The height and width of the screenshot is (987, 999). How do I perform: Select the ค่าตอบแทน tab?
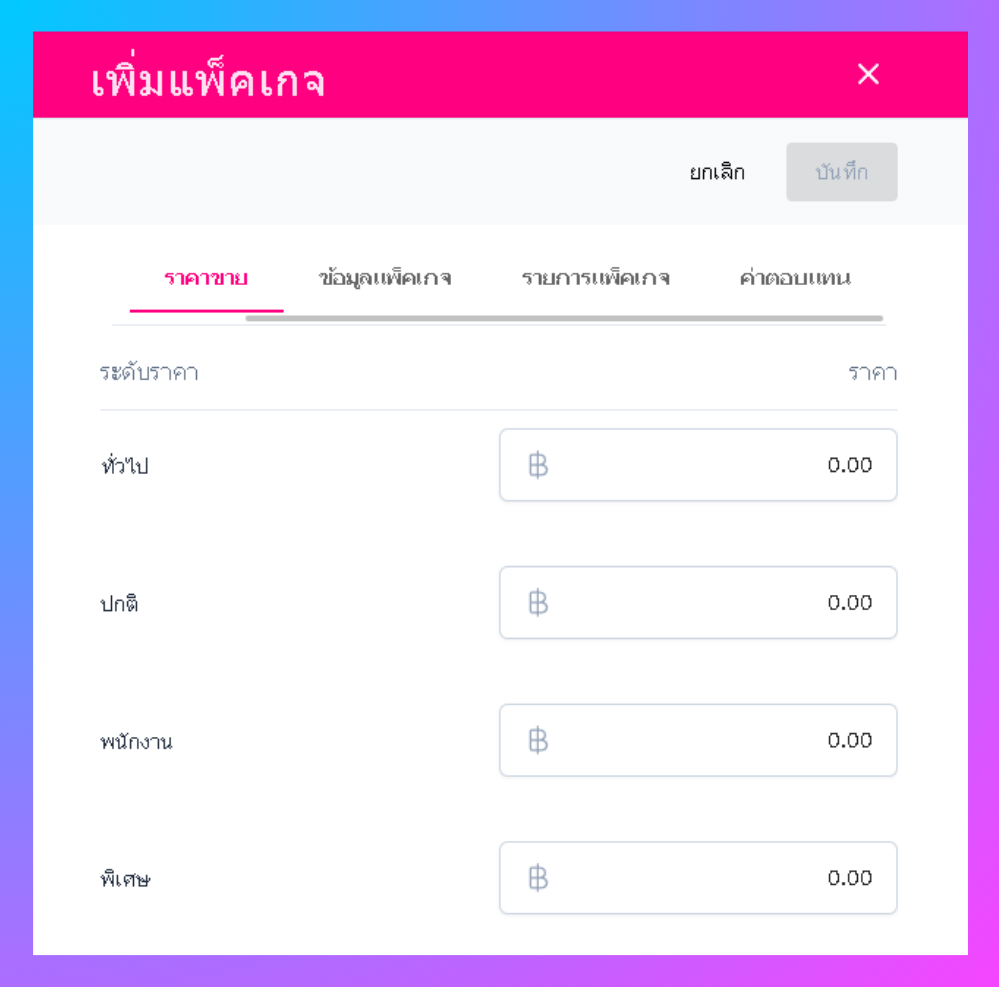(x=795, y=278)
